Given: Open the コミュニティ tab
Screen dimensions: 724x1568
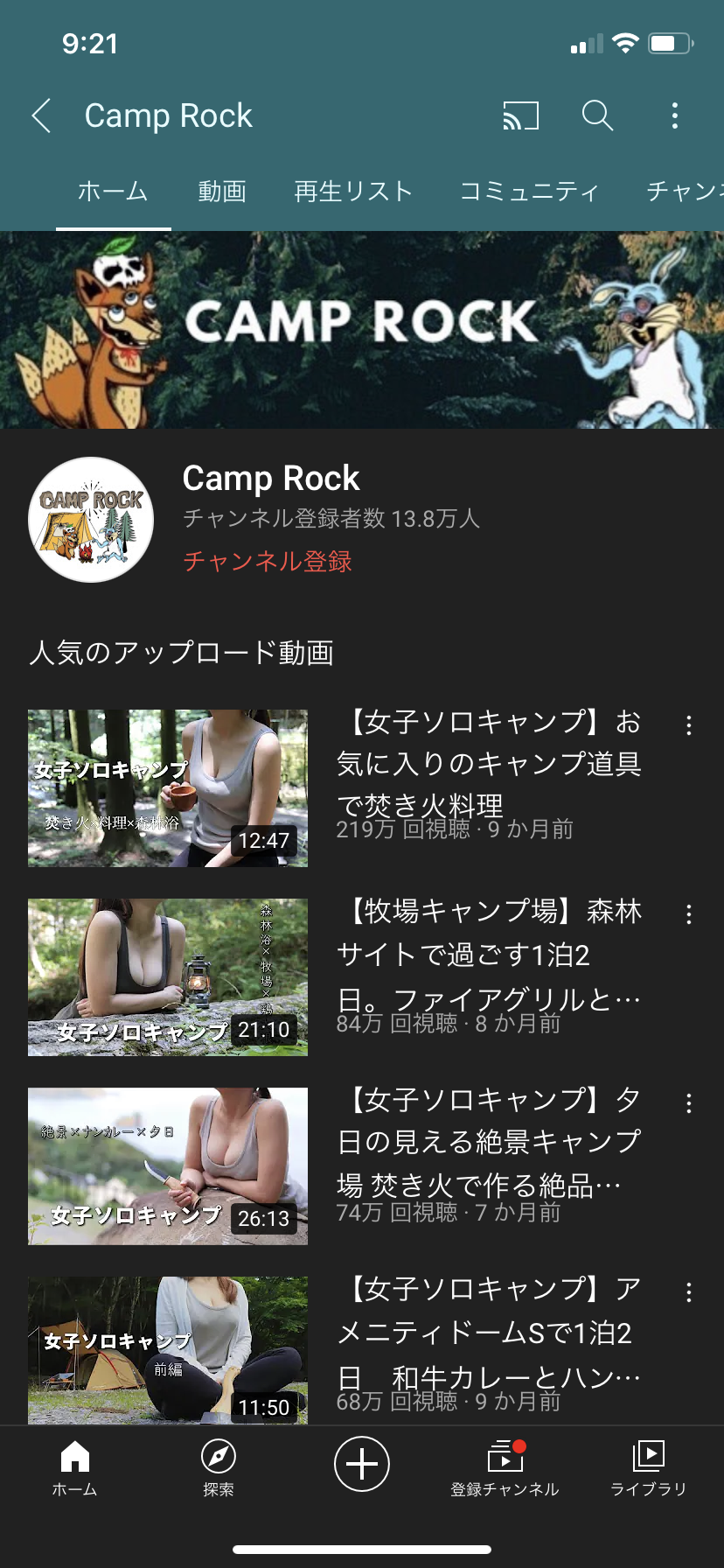Looking at the screenshot, I should pos(530,192).
